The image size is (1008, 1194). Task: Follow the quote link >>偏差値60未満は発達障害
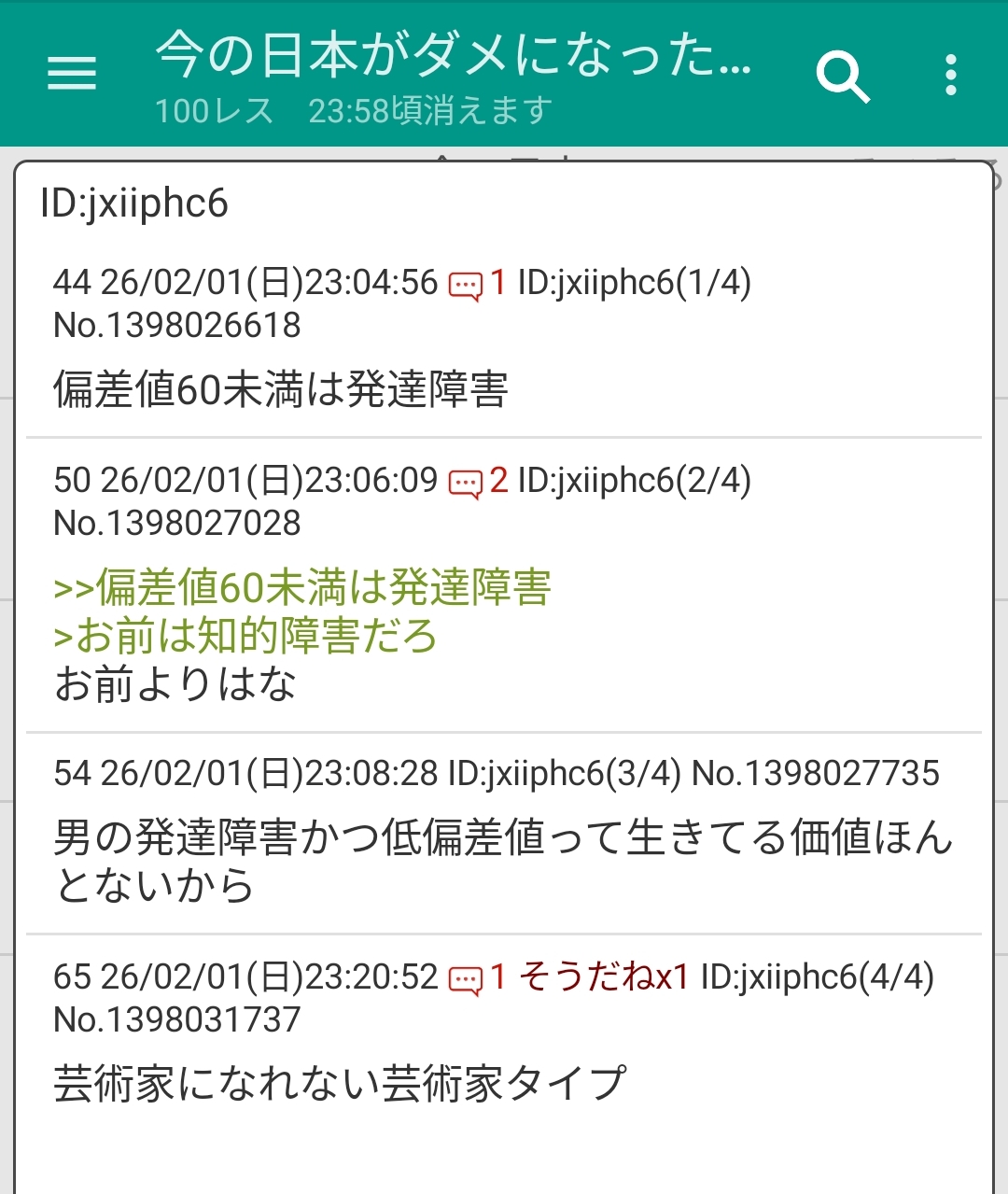[302, 587]
